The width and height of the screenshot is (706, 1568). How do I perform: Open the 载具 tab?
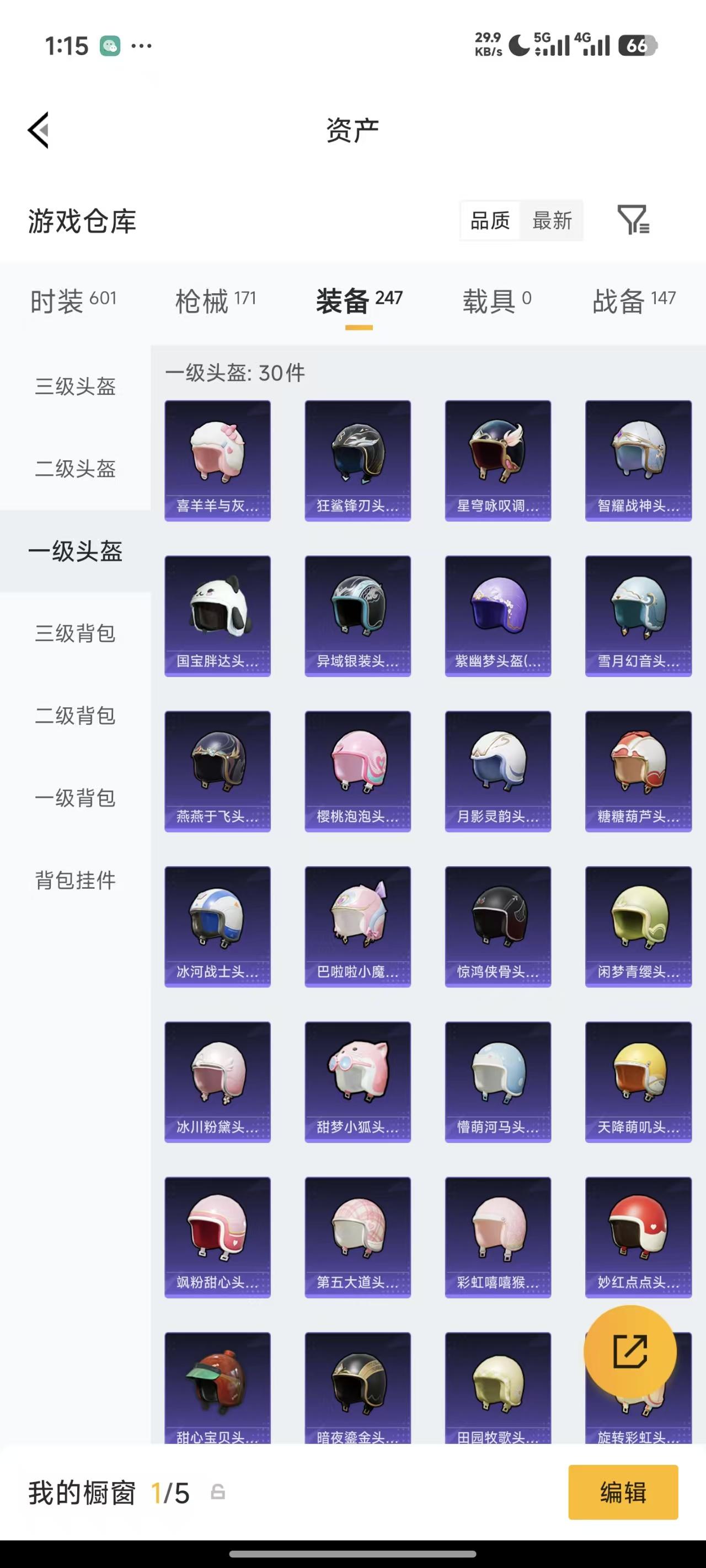(x=496, y=300)
